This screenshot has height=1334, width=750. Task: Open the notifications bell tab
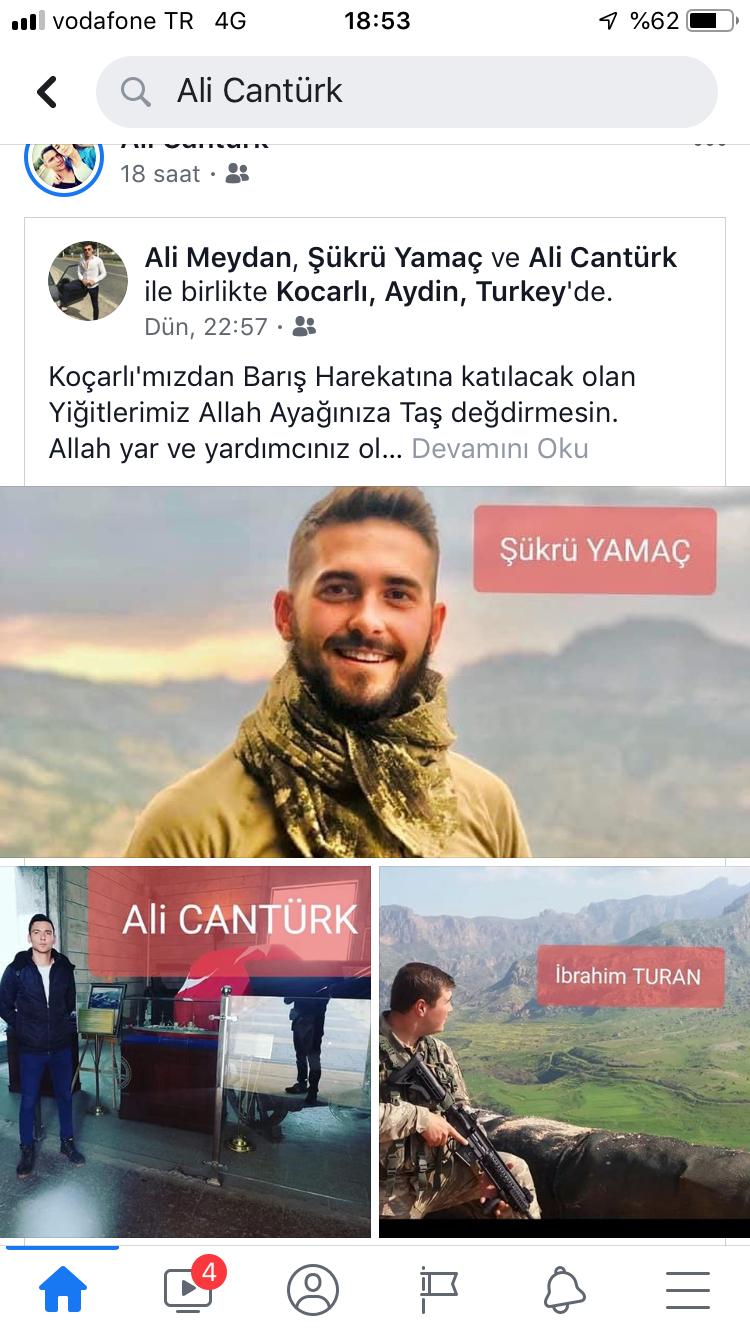coord(564,1290)
